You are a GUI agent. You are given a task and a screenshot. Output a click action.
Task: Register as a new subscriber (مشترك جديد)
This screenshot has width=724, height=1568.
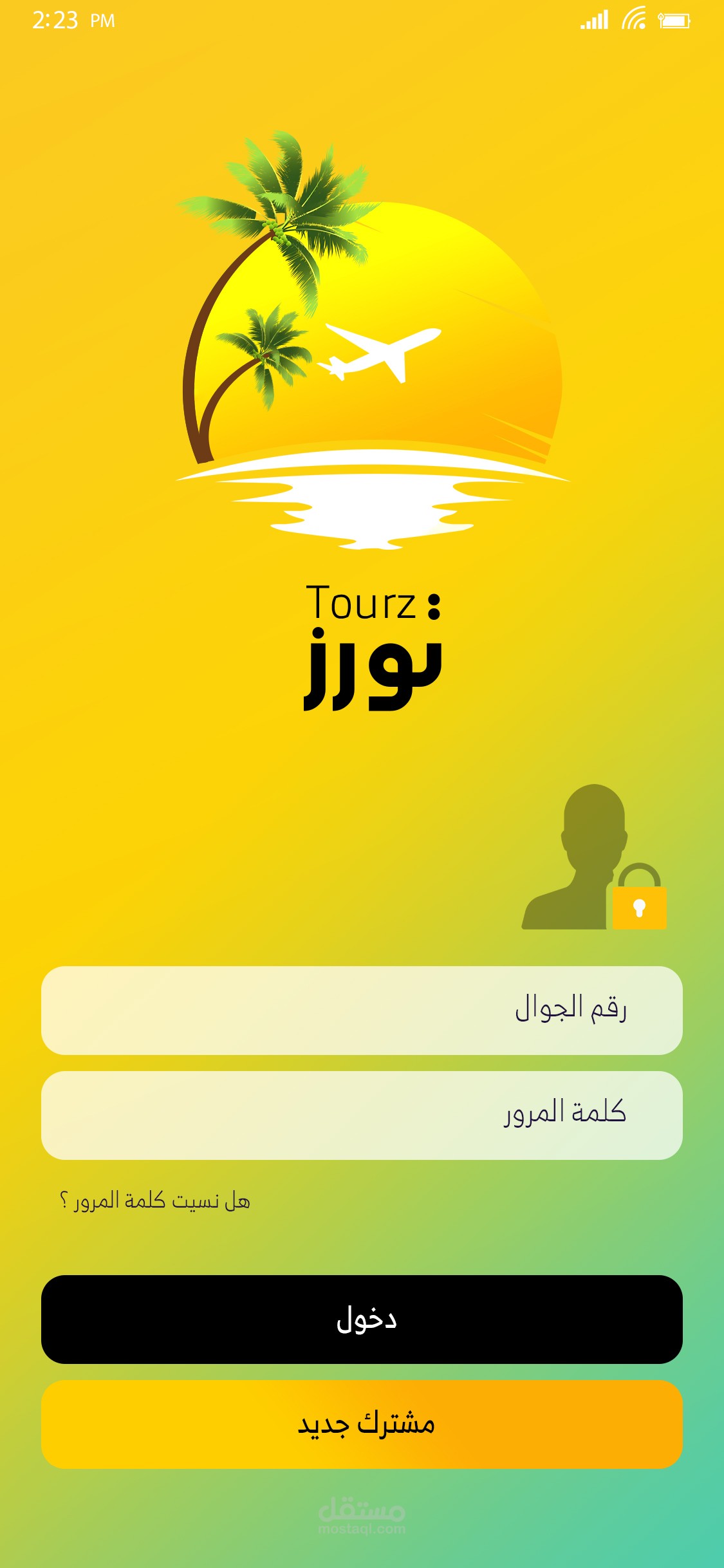pos(362,1424)
